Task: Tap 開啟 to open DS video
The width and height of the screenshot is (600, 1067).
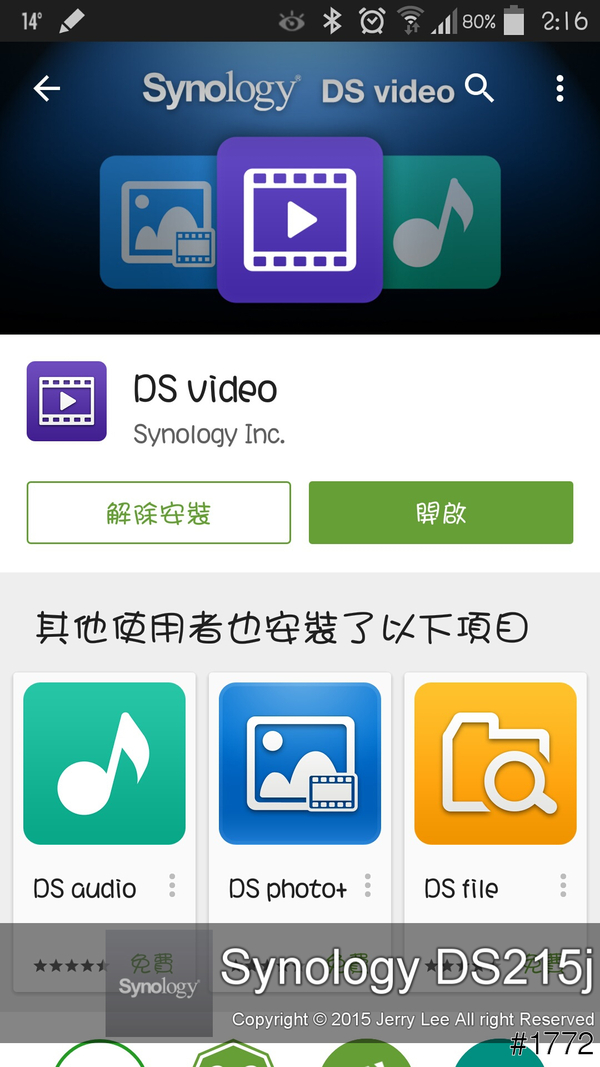Action: tap(440, 513)
